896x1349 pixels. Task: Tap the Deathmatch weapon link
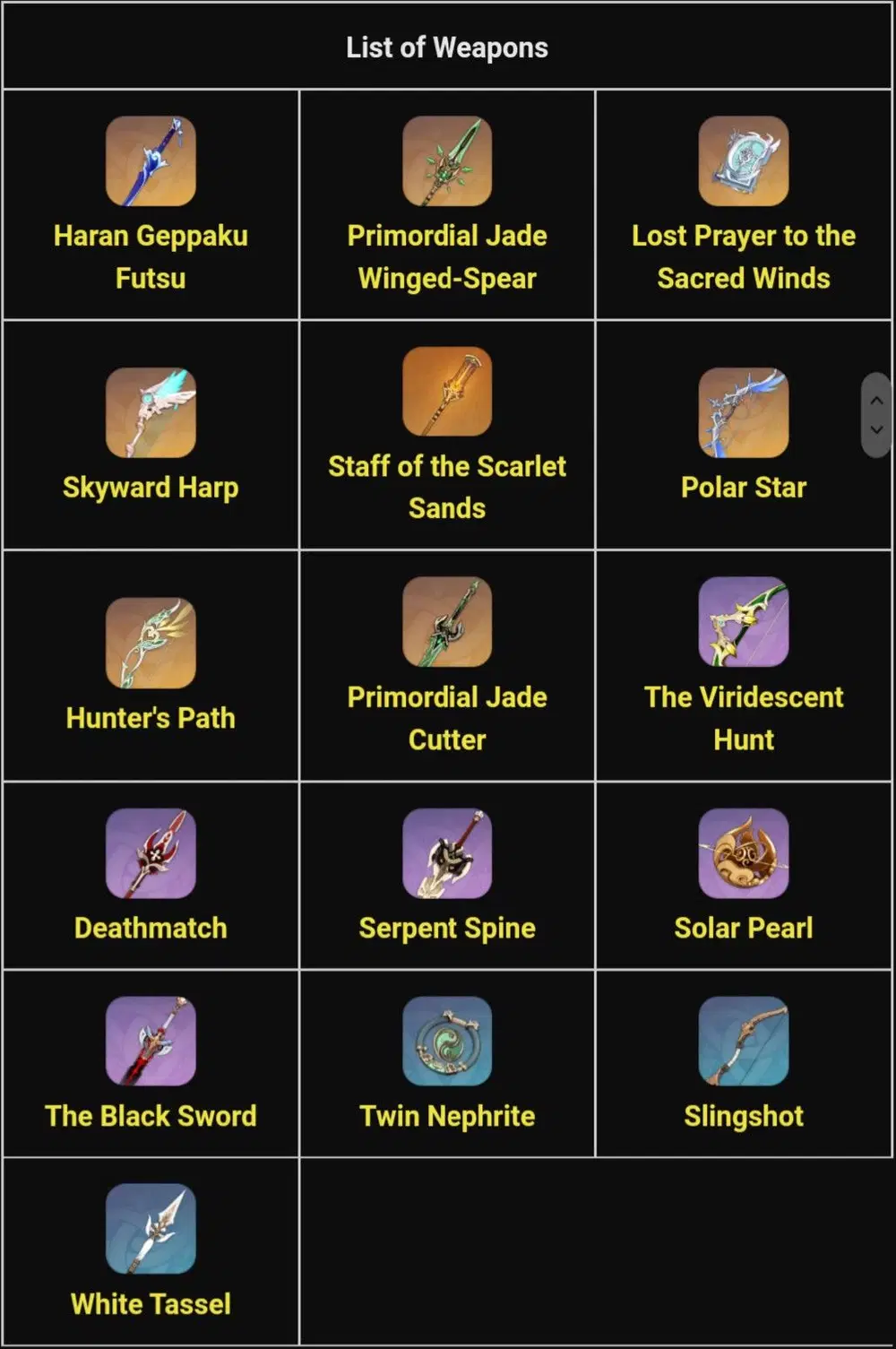click(151, 927)
